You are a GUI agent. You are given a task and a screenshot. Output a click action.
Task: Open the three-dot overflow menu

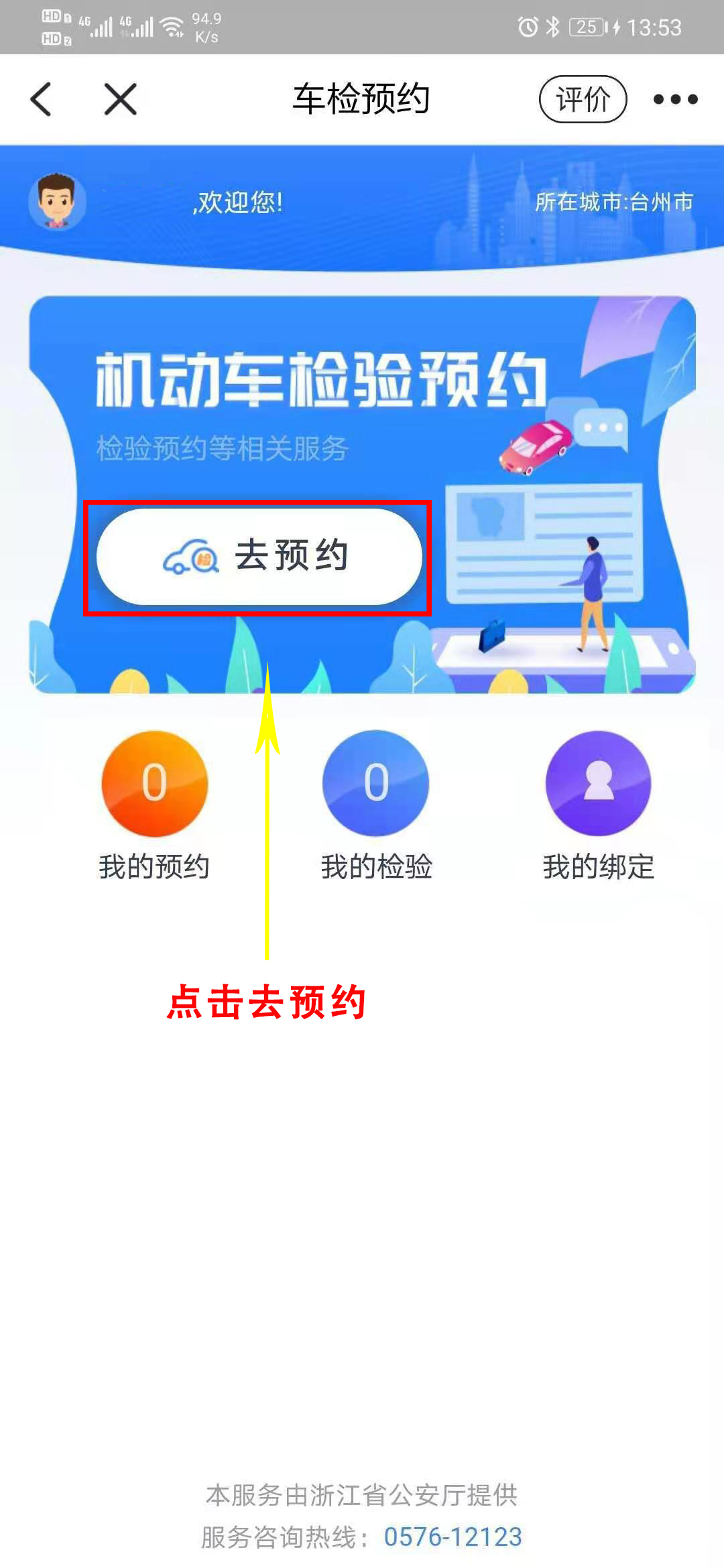pos(675,99)
